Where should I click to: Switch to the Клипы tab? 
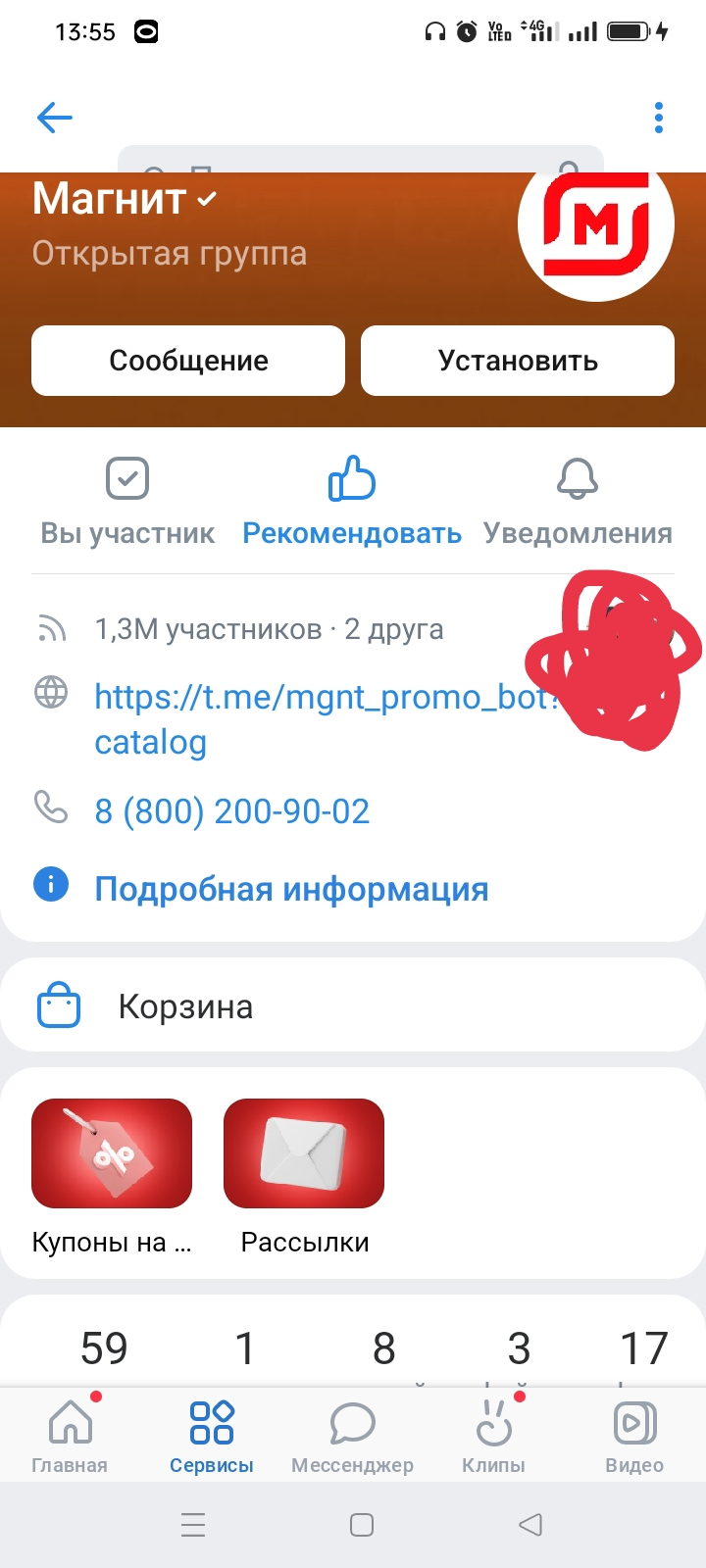click(x=493, y=1437)
